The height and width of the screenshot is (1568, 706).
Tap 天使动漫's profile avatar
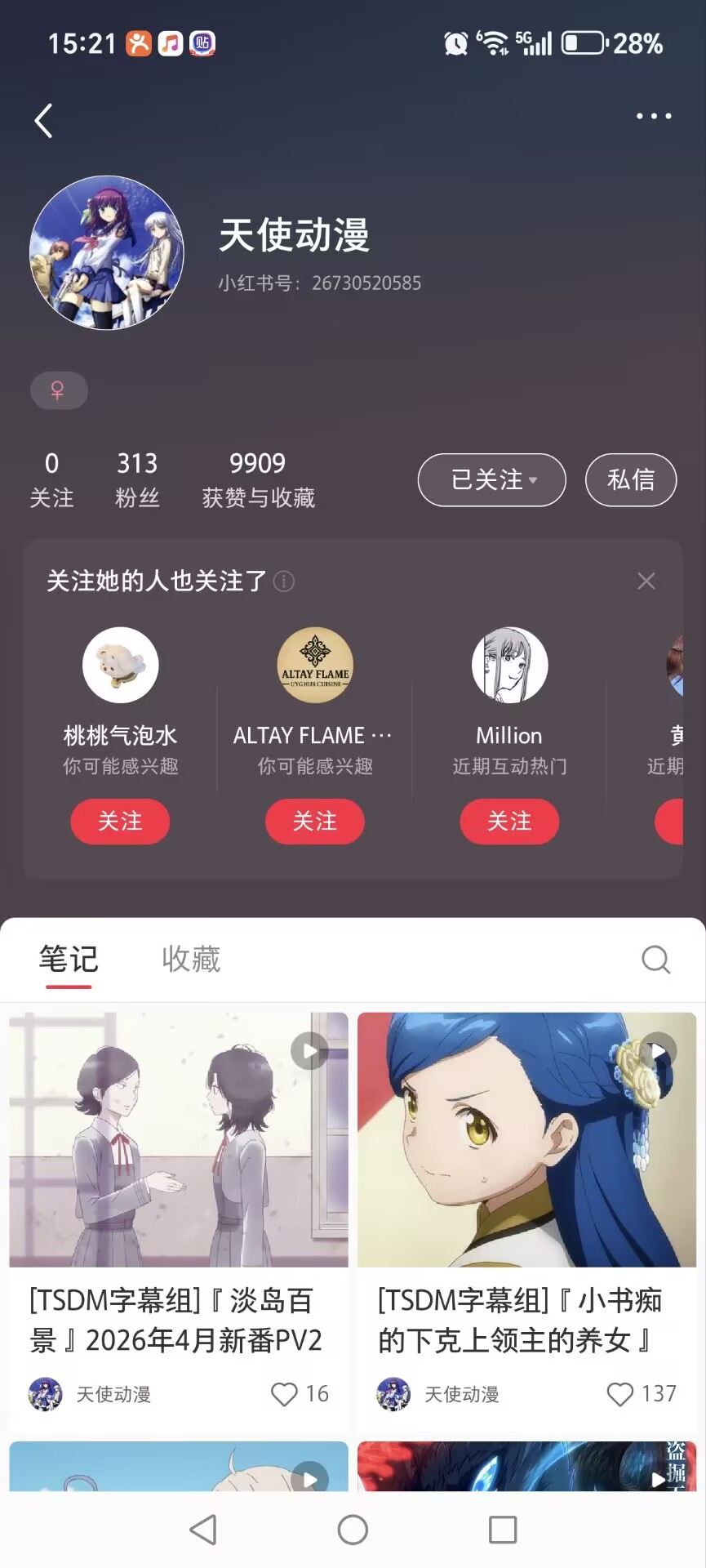point(107,253)
